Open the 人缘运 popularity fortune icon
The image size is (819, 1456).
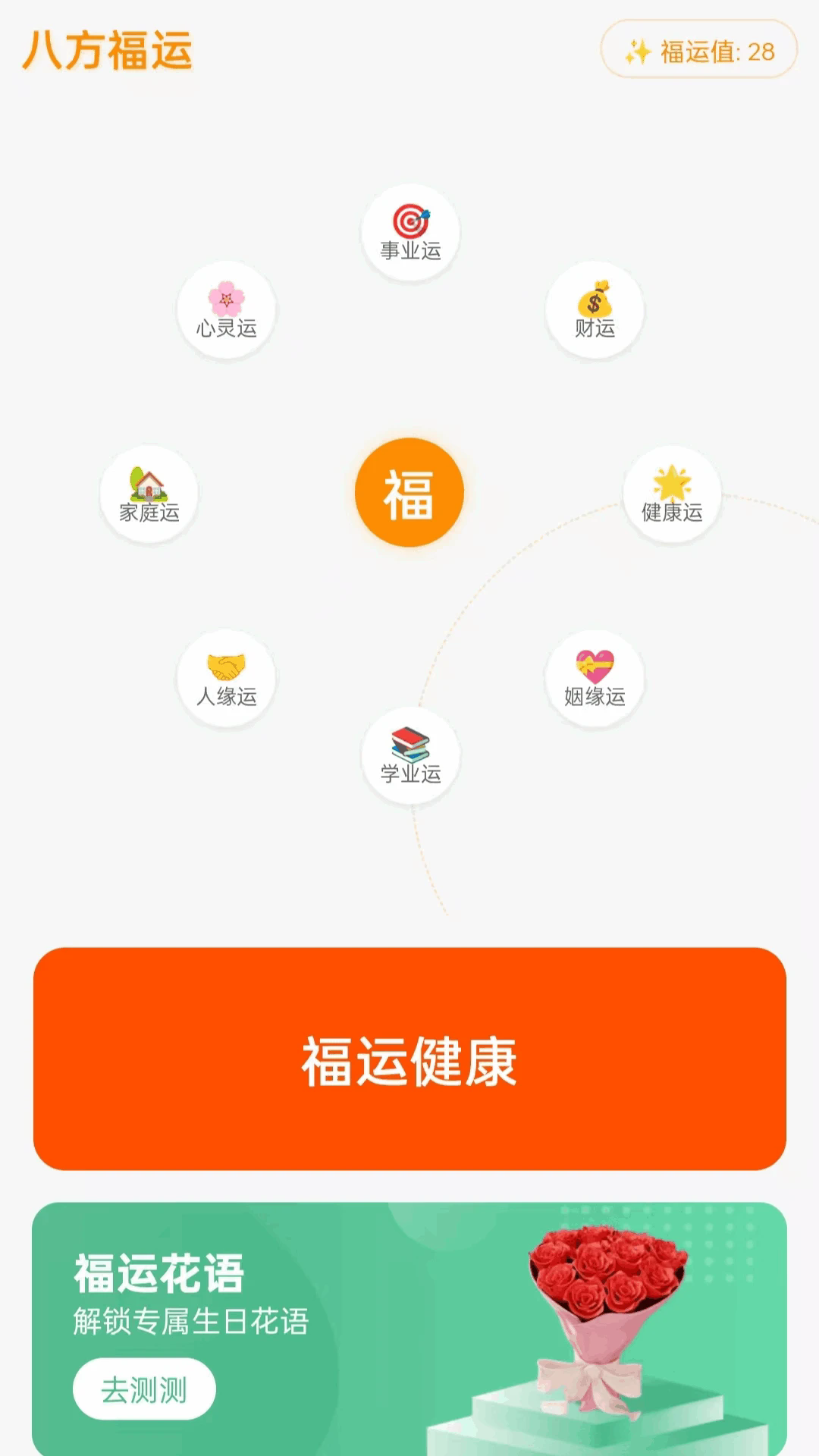coord(225,680)
